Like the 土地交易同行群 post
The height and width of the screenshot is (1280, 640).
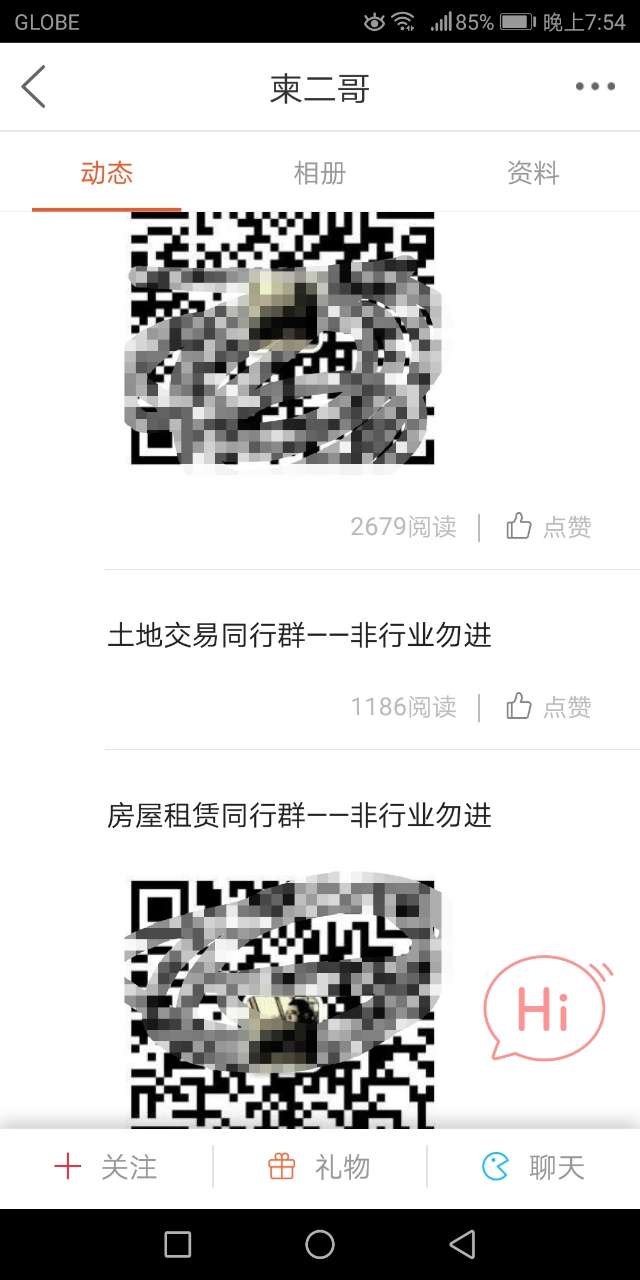click(x=549, y=707)
